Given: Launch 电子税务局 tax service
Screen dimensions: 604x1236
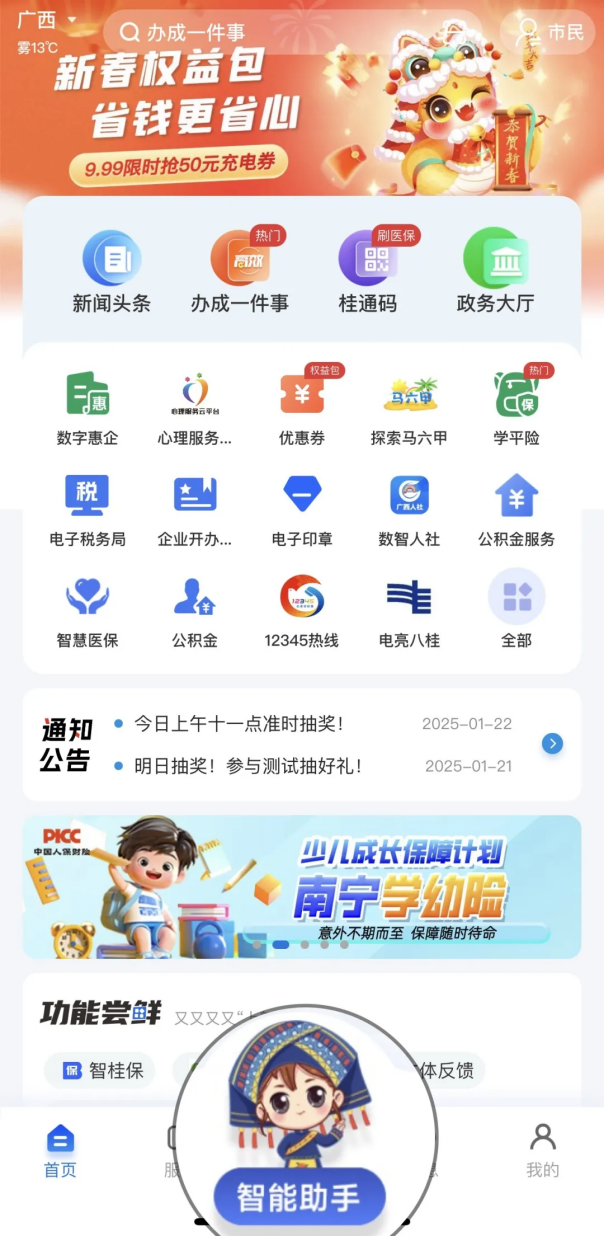Looking at the screenshot, I should [87, 510].
